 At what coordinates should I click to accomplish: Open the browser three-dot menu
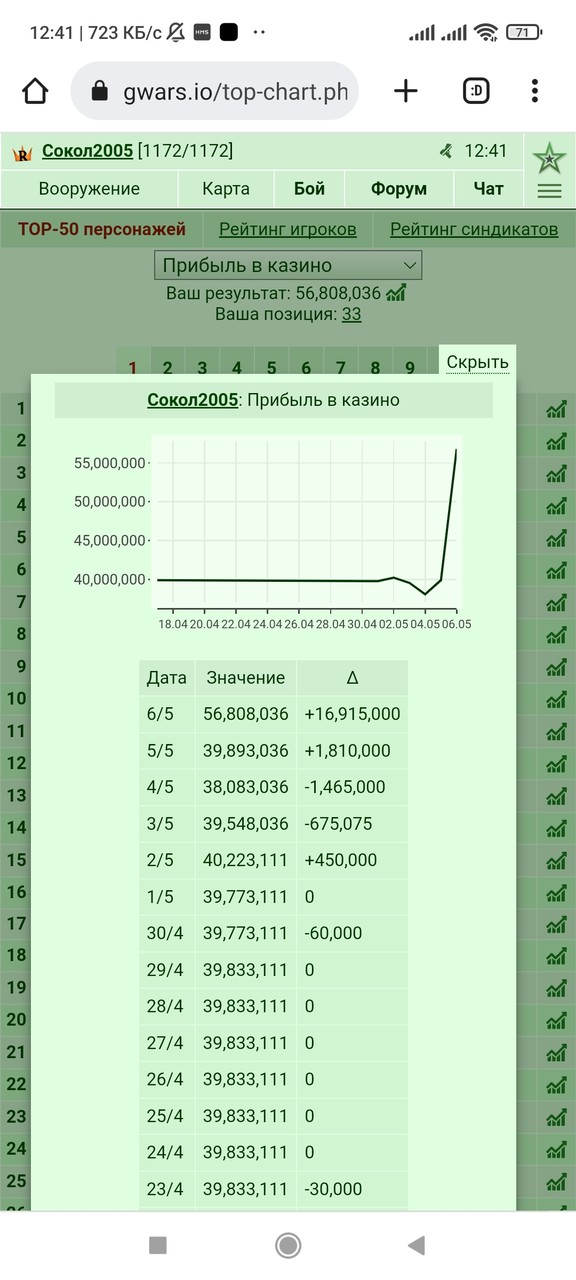pos(535,91)
